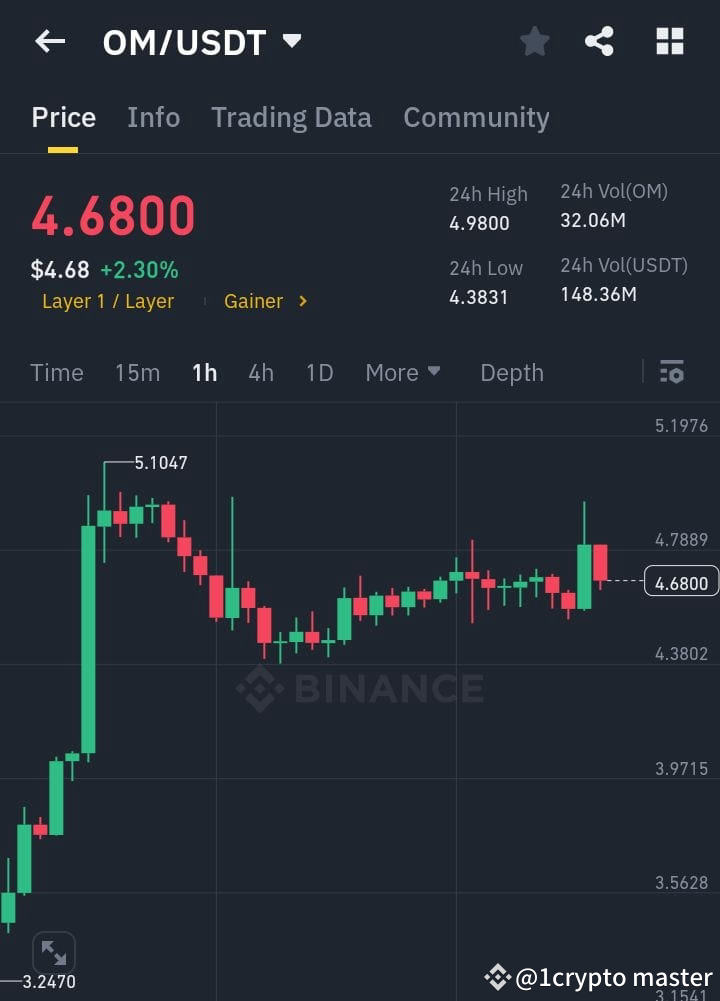This screenshot has height=1001, width=720.
Task: Expand the OM/USDT pair selector dropdown
Action: click(x=290, y=42)
